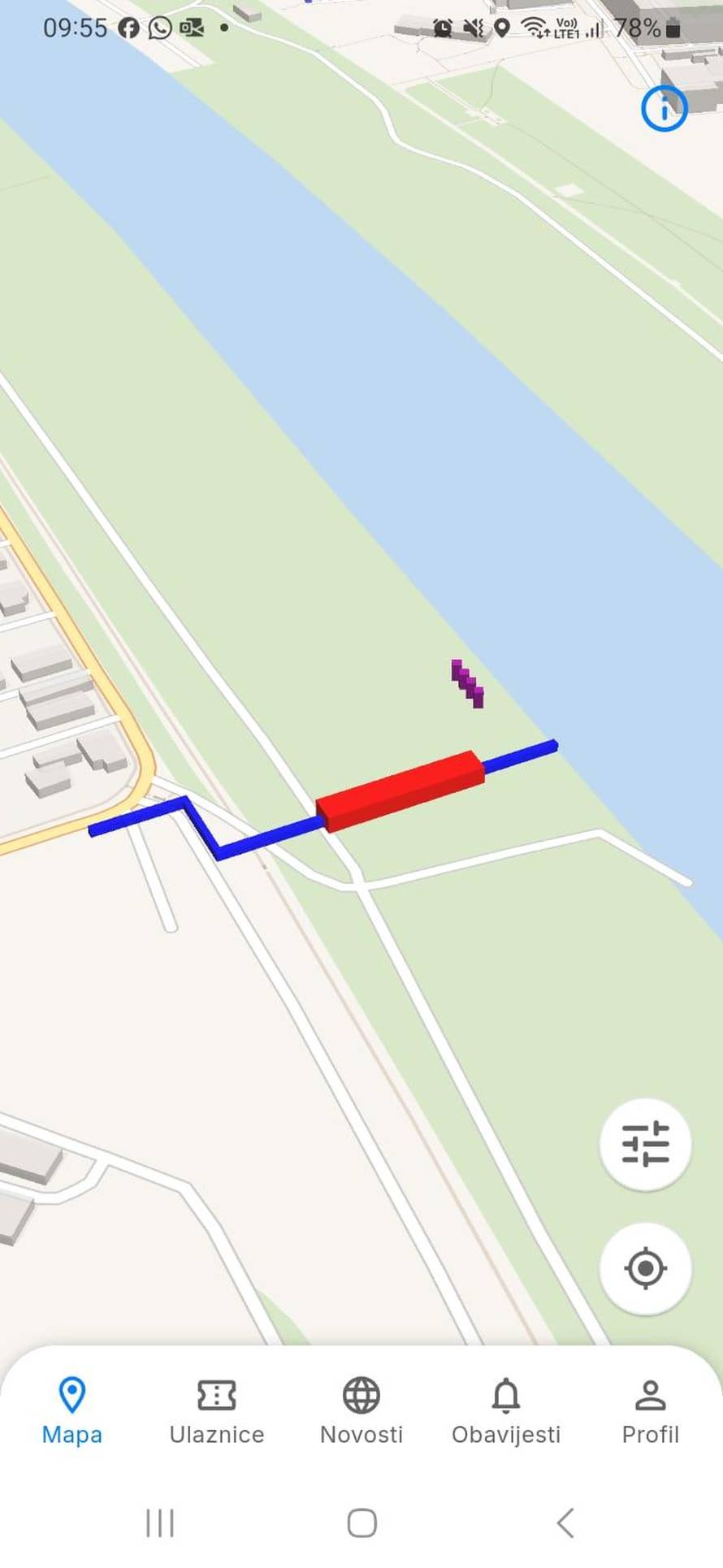Viewport: 723px width, 1568px height.
Task: Center map on my current location
Action: [x=645, y=1267]
